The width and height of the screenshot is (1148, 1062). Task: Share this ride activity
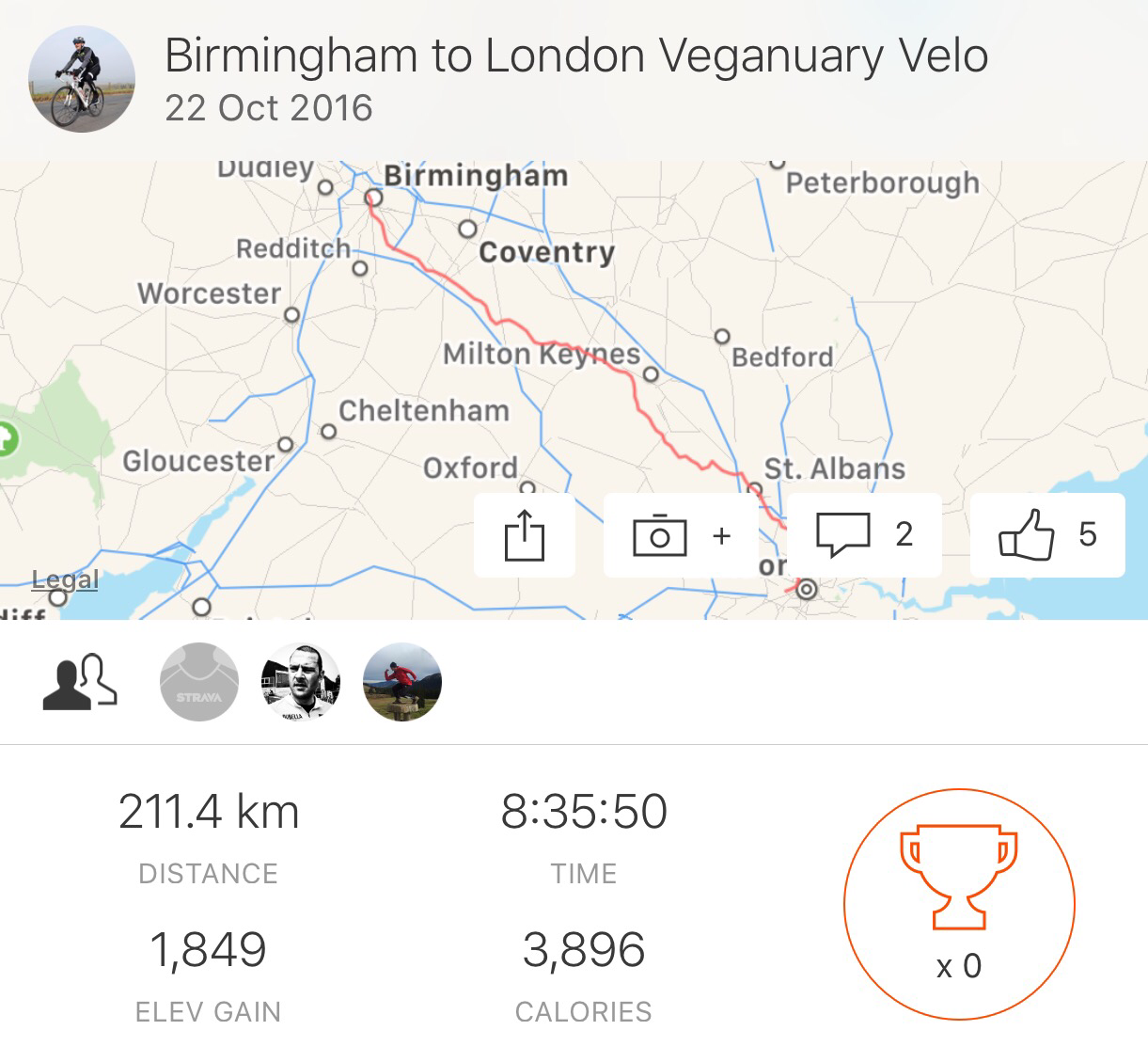point(525,535)
